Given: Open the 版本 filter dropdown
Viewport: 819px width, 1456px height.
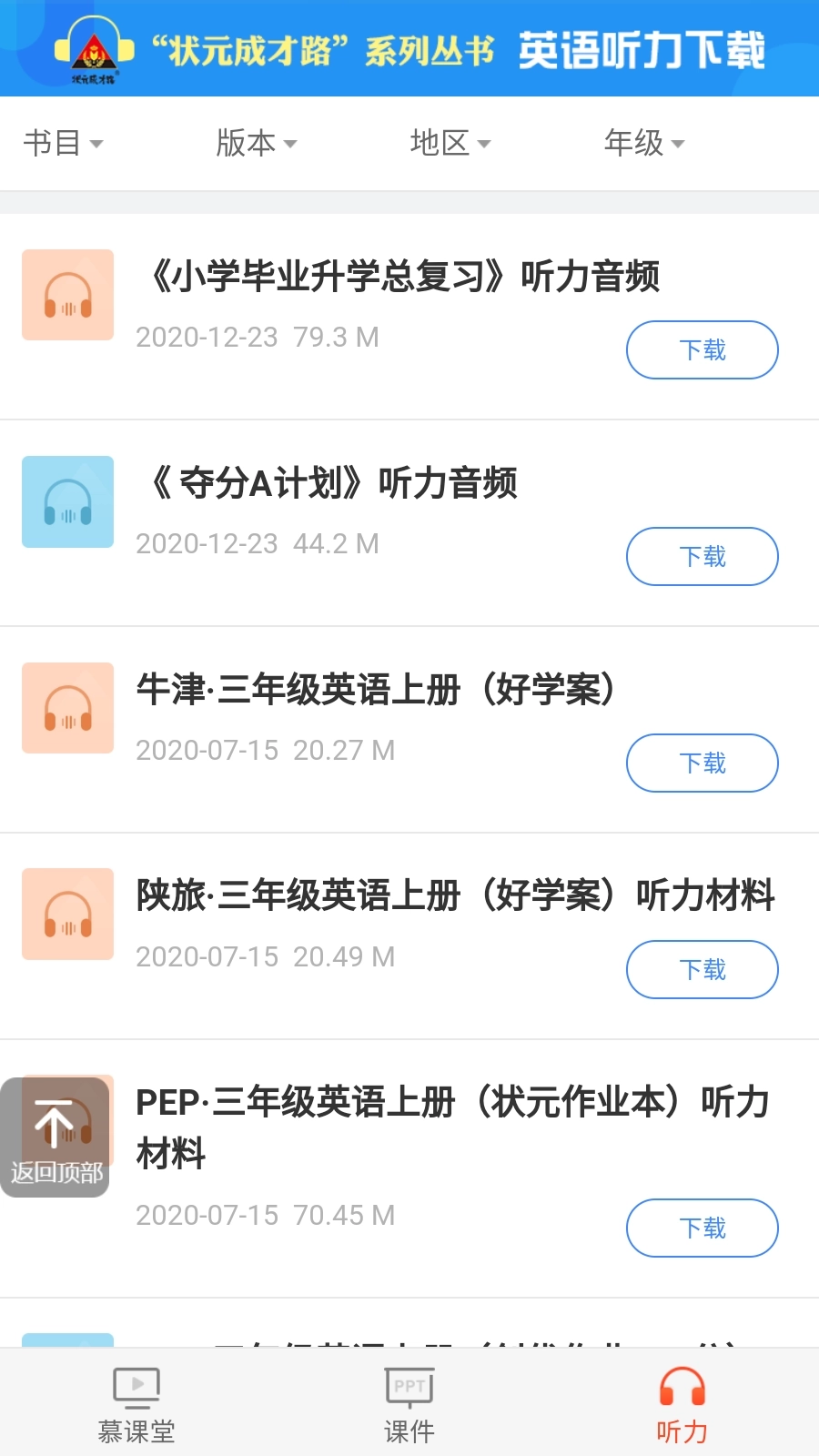Looking at the screenshot, I should (x=257, y=143).
